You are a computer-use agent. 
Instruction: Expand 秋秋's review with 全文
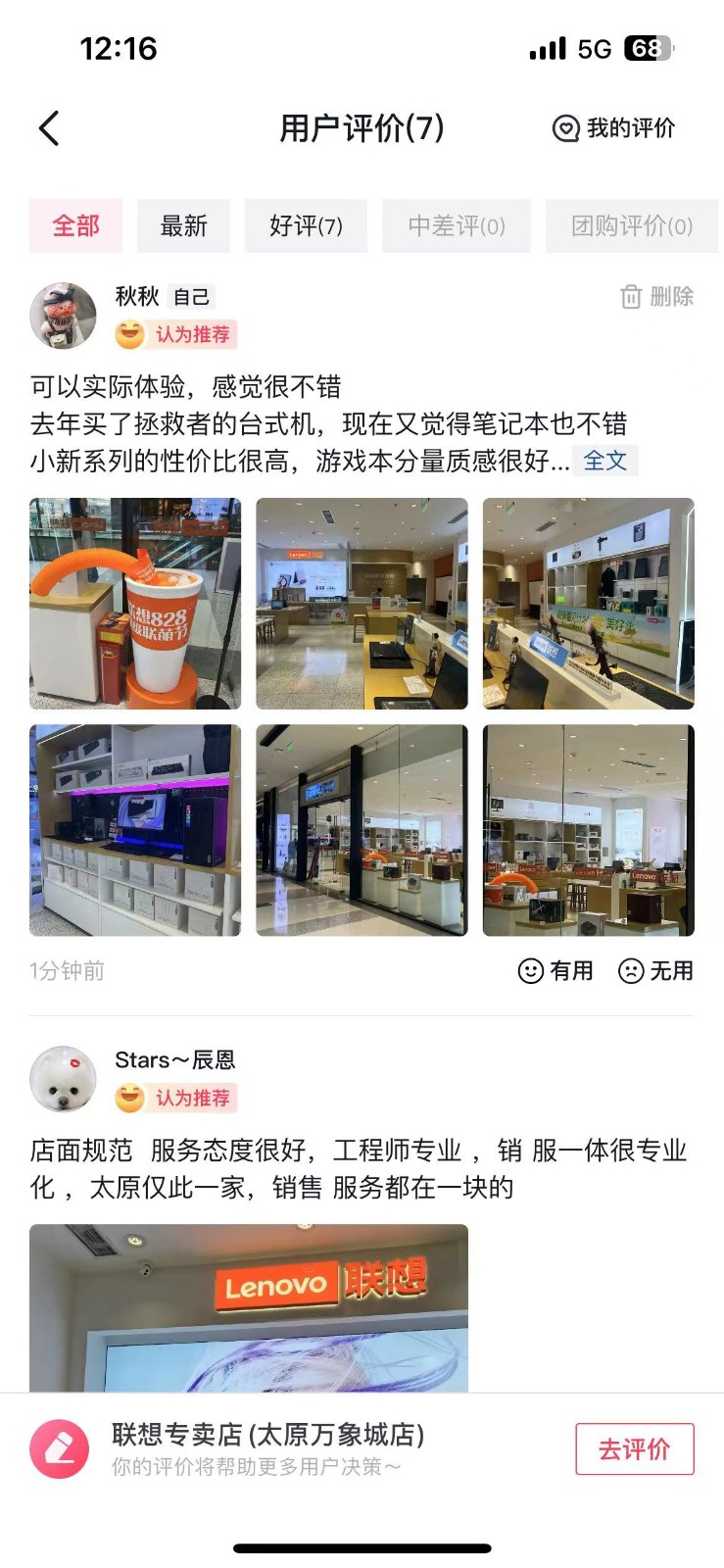[604, 461]
